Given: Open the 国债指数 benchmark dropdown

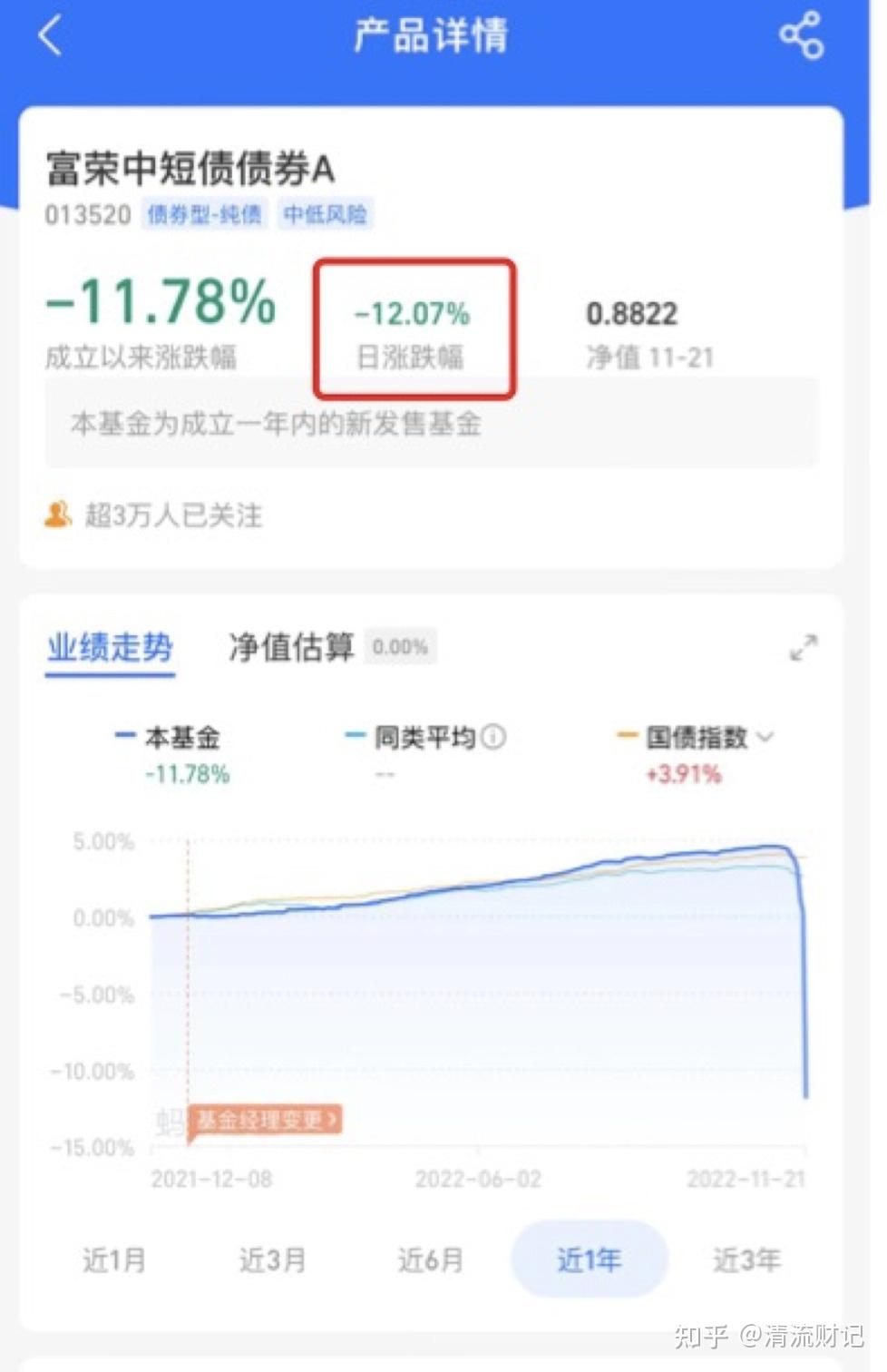Looking at the screenshot, I should point(765,737).
